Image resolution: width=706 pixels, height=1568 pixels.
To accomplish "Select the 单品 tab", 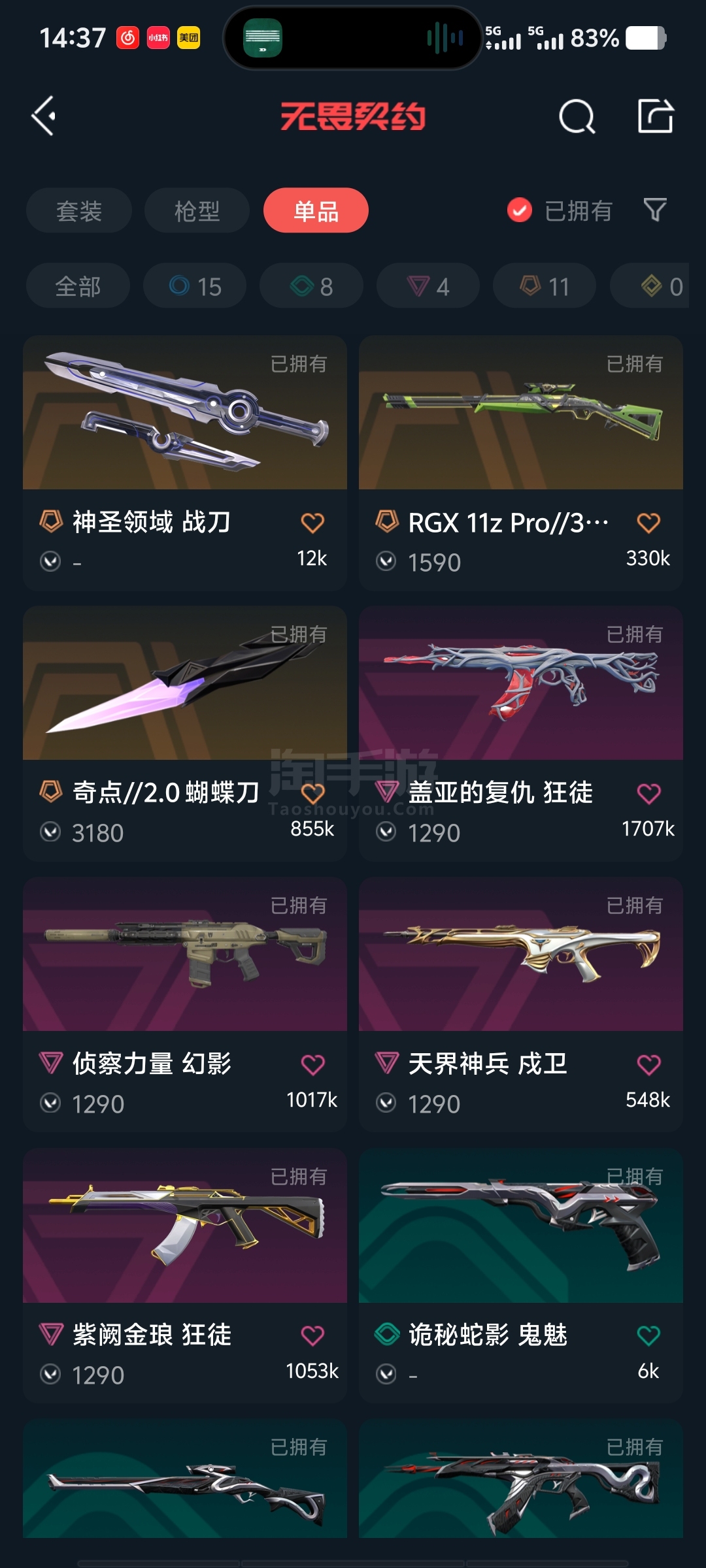I will tap(316, 210).
